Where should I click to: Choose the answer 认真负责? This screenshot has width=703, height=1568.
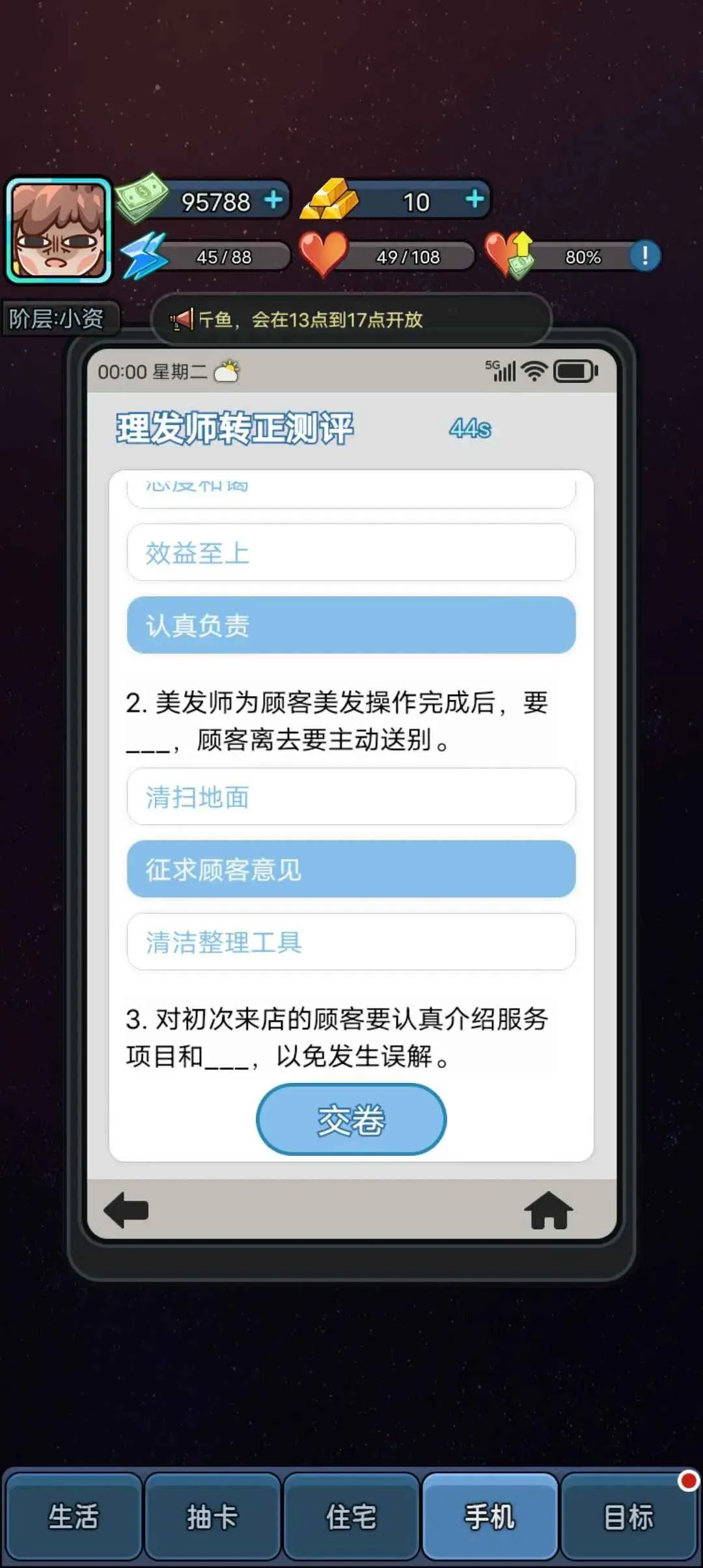click(x=351, y=625)
